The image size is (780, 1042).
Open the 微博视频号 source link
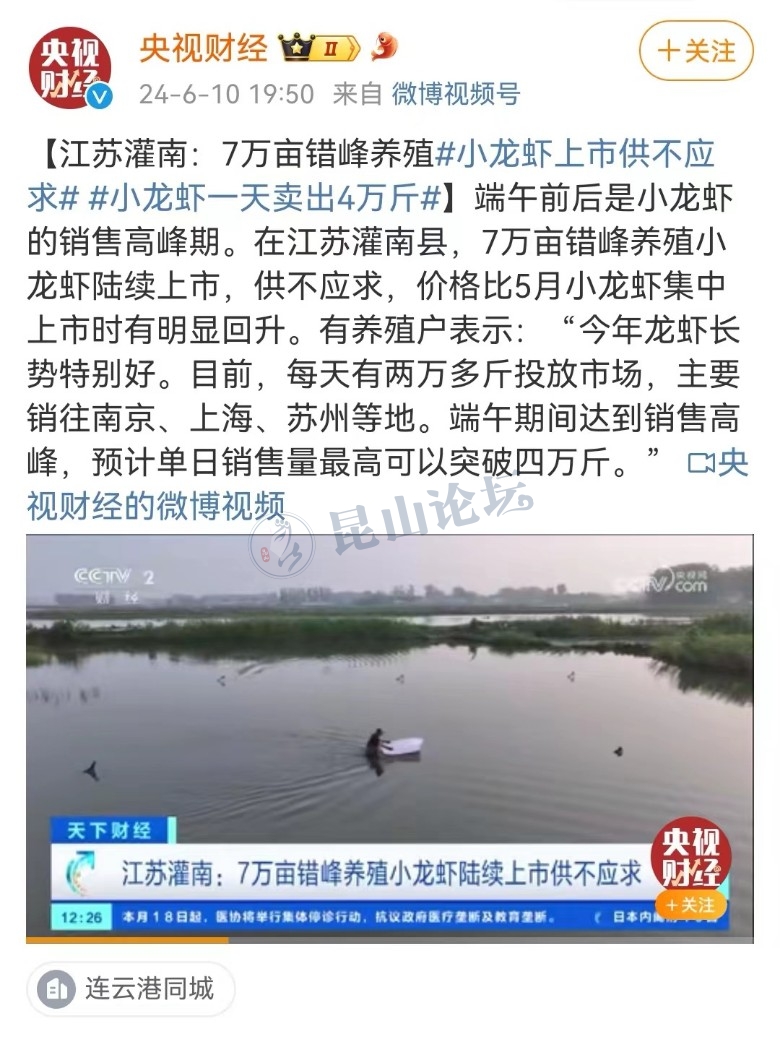(455, 95)
